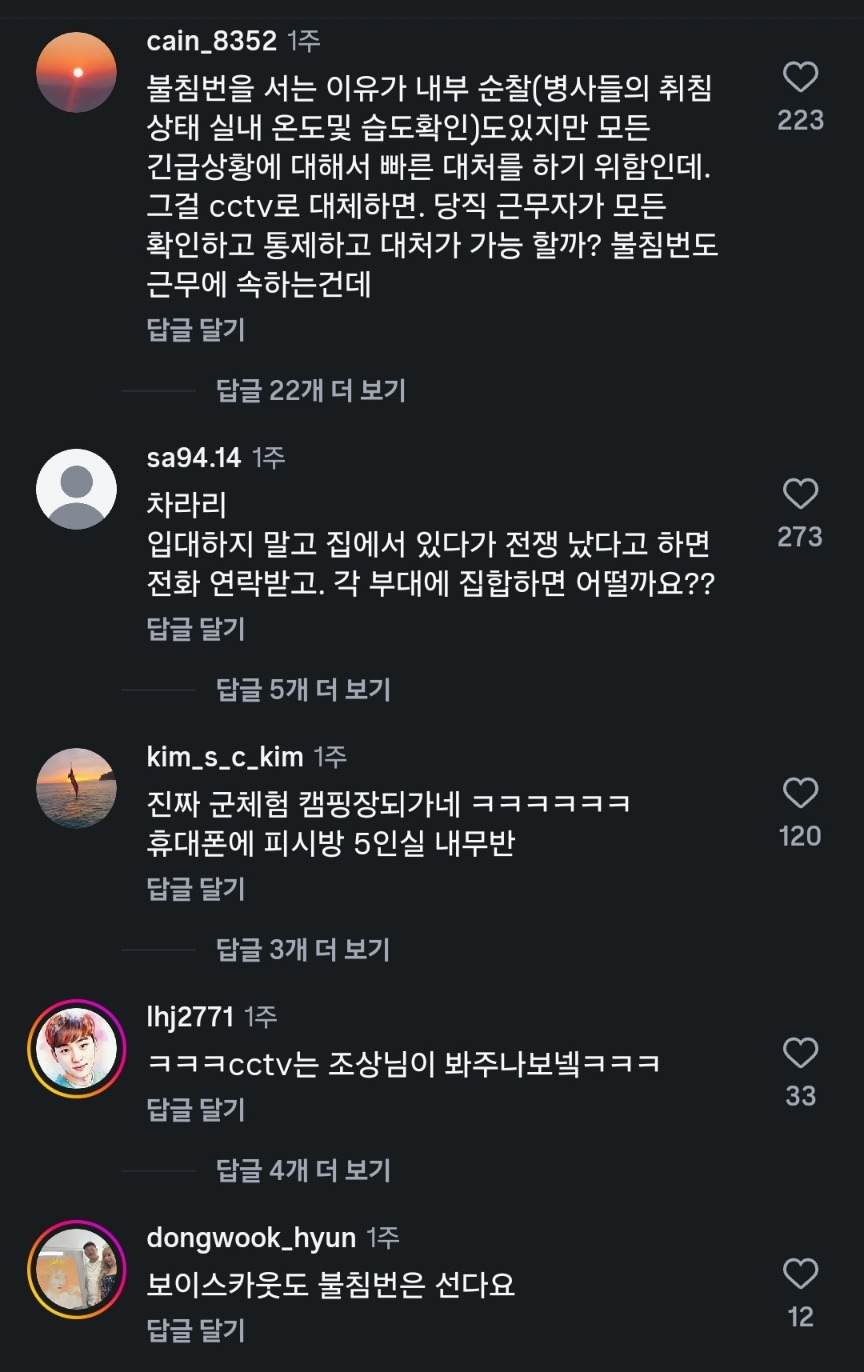Reply to sa94.14's comment

196,629
